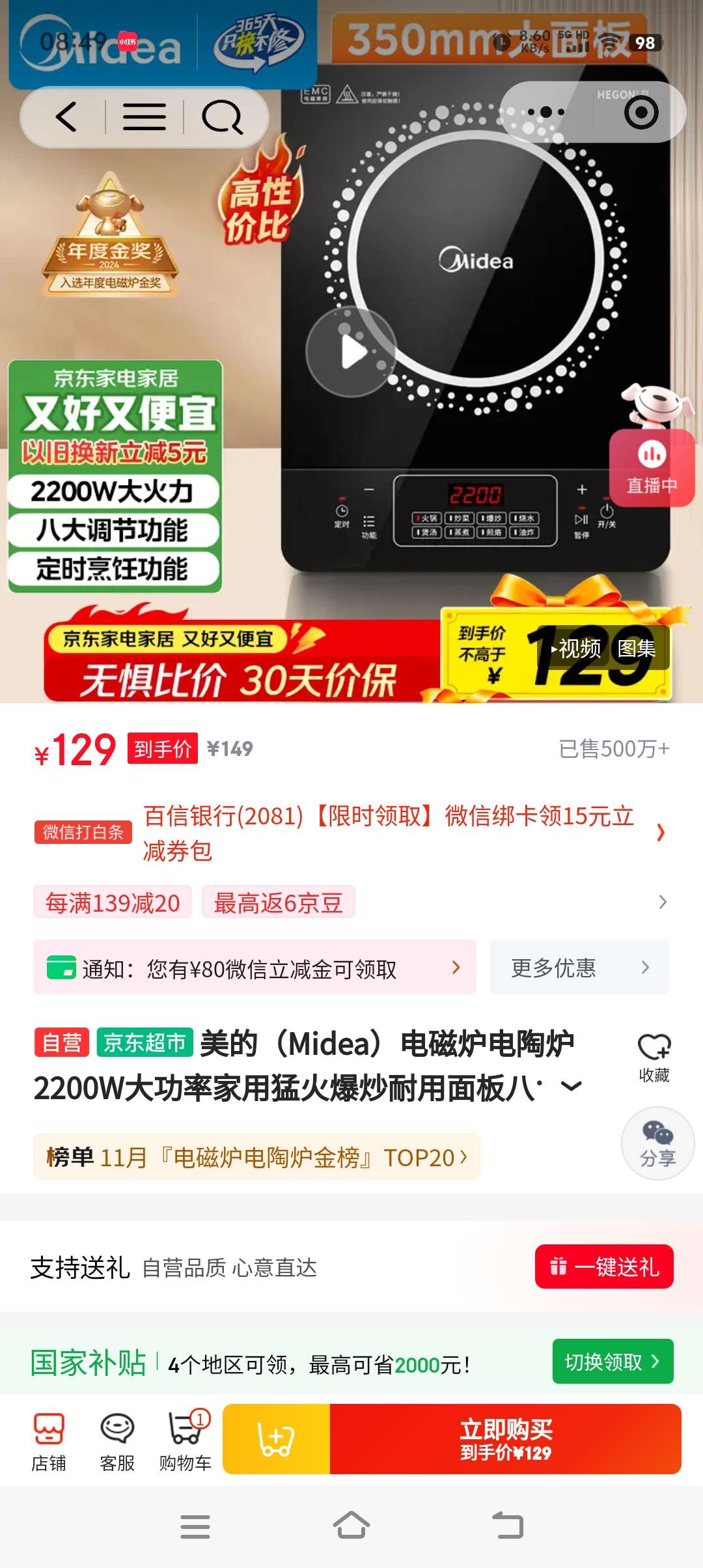Tap the 一键送礼 gift button

tap(603, 1267)
